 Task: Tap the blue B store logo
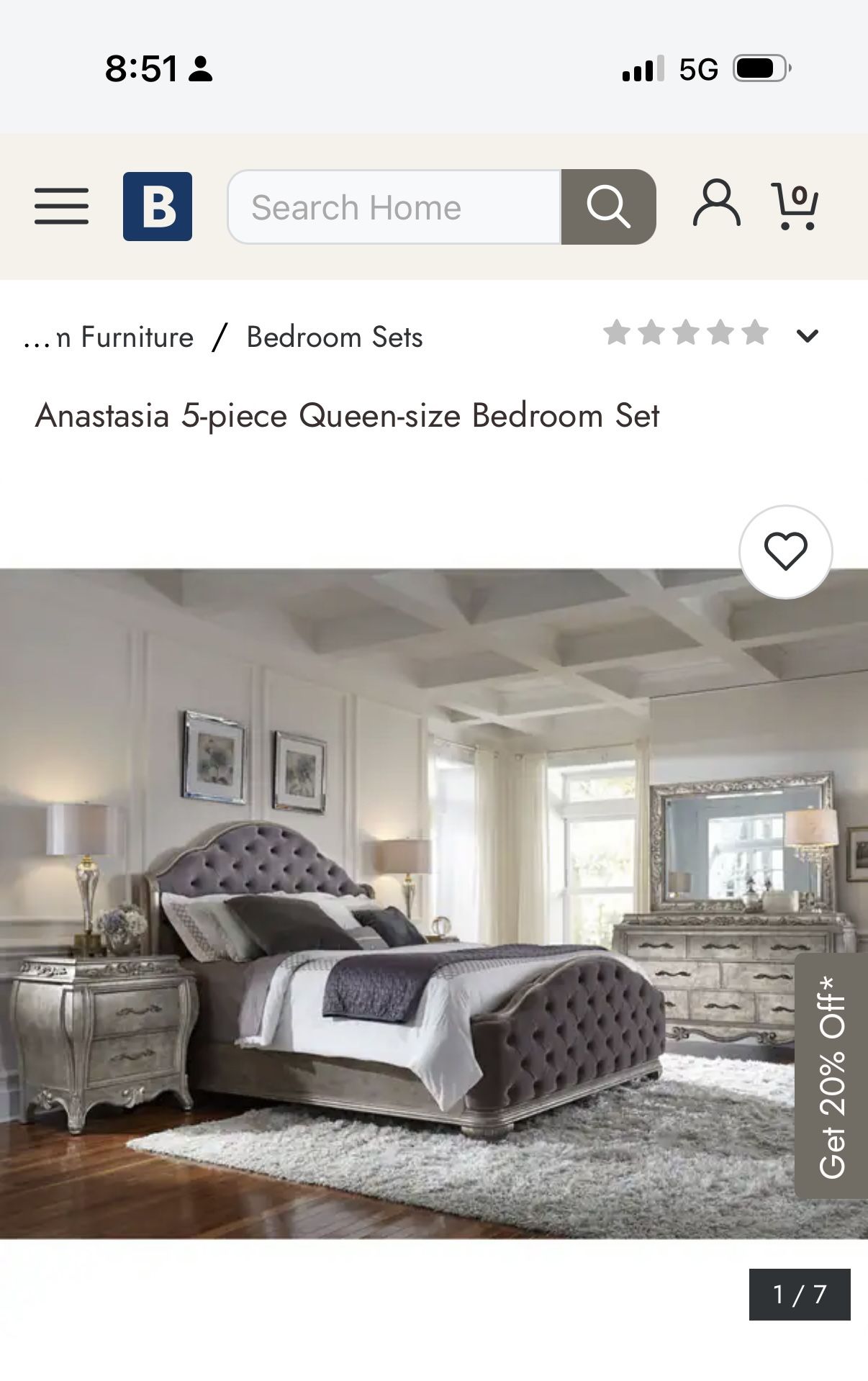tap(158, 207)
